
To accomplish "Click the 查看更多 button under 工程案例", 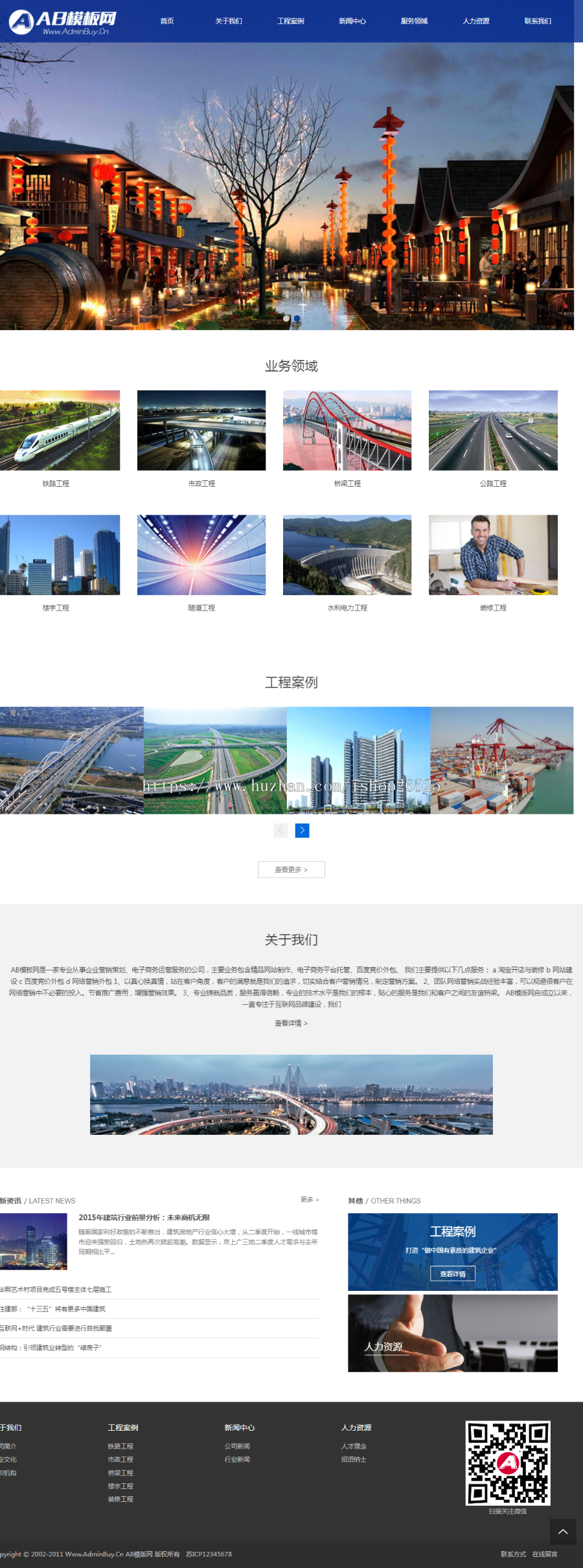I will [291, 870].
